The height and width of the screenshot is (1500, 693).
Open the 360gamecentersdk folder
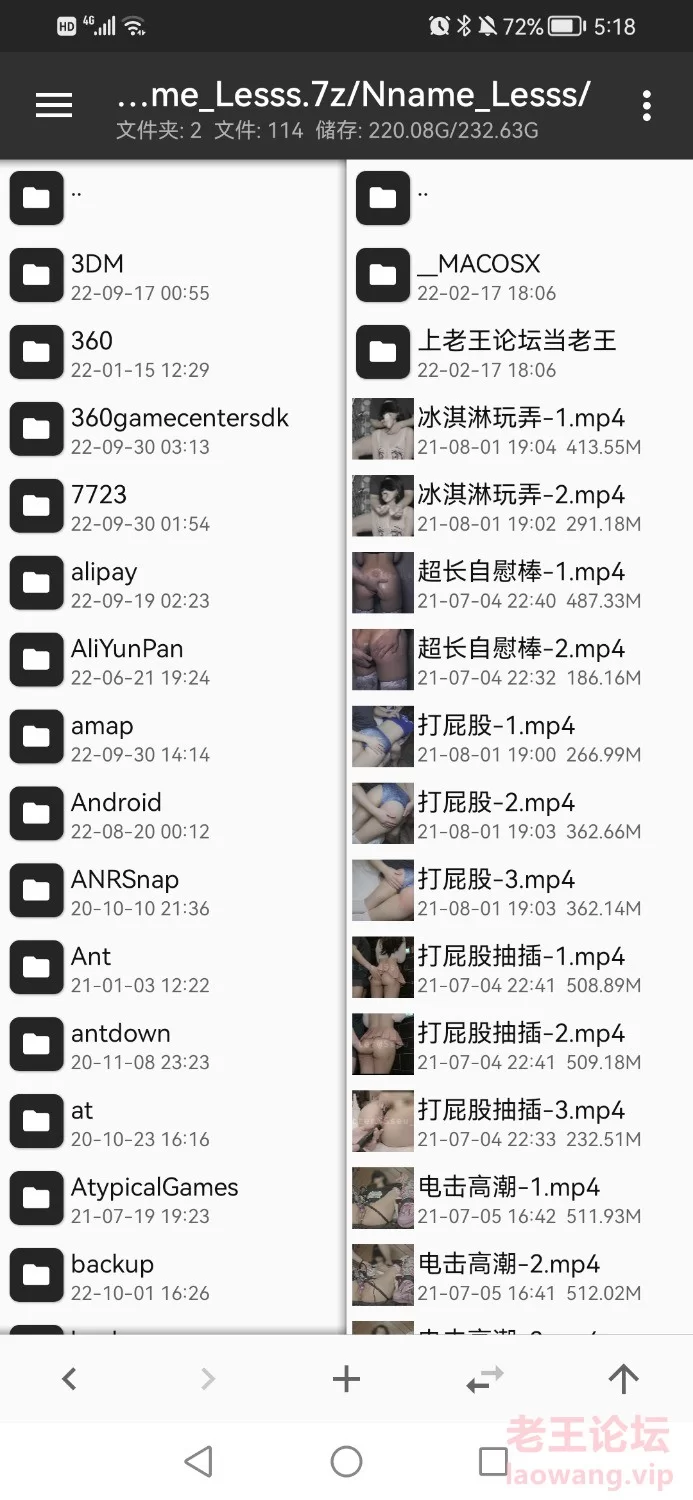click(178, 430)
